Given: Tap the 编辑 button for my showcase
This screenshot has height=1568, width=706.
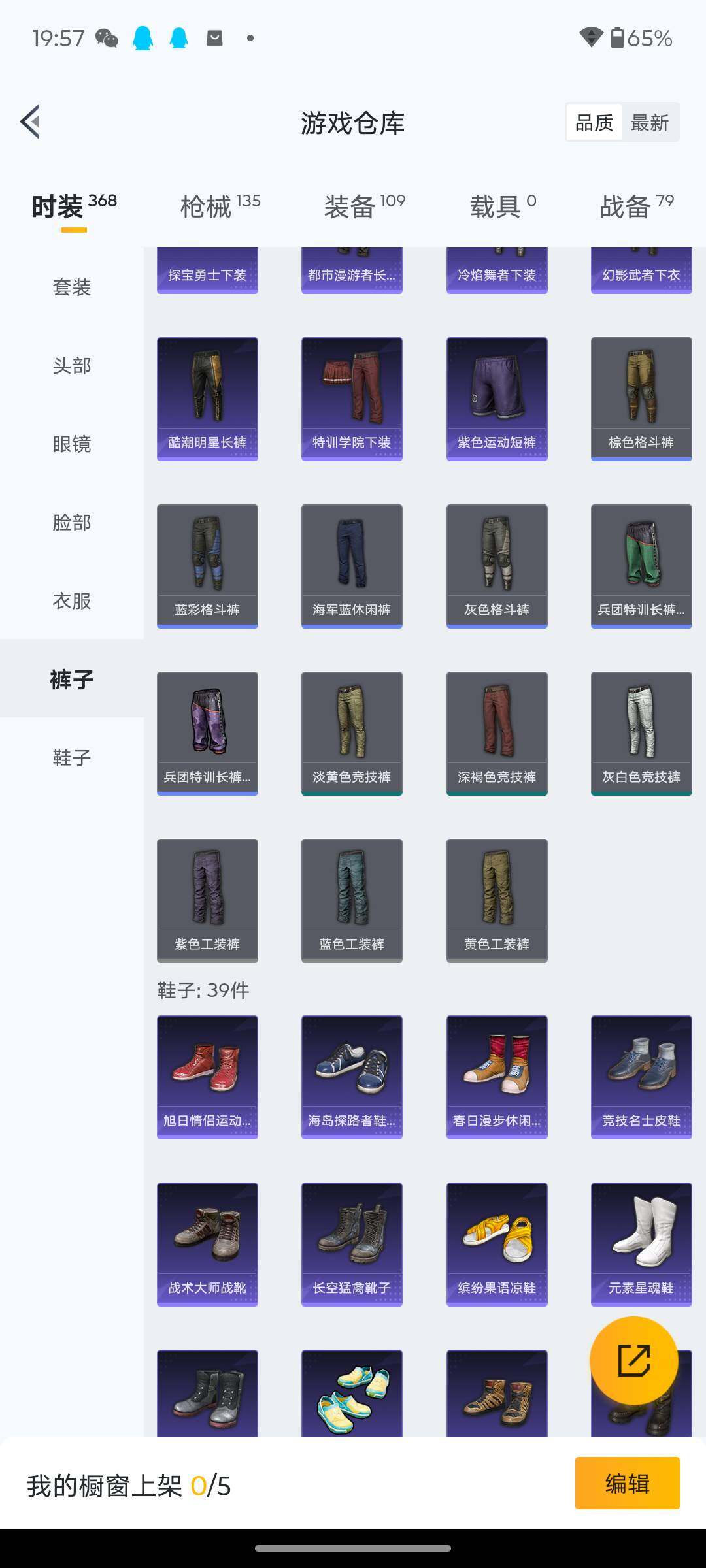Looking at the screenshot, I should [x=627, y=1483].
